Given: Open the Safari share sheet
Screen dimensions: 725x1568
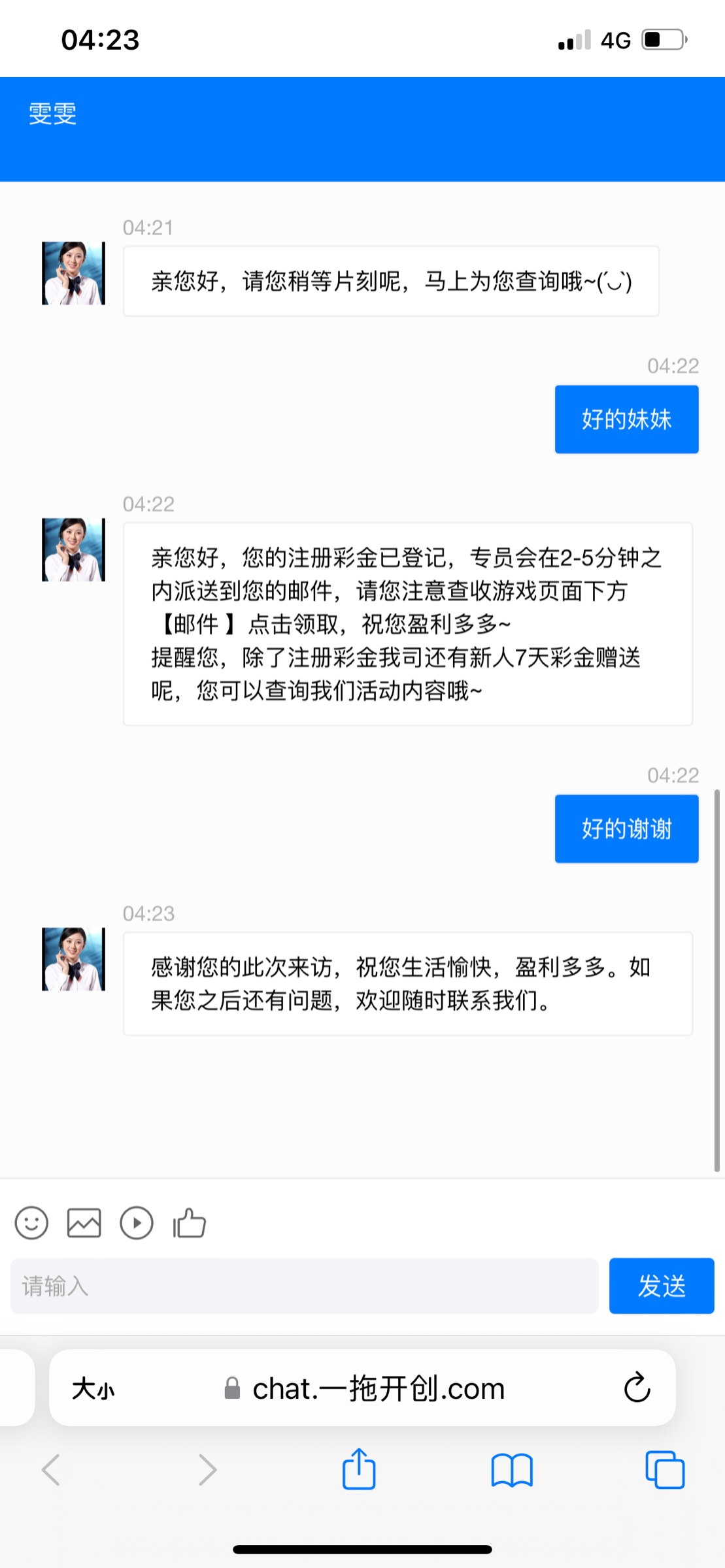Looking at the screenshot, I should (359, 1469).
